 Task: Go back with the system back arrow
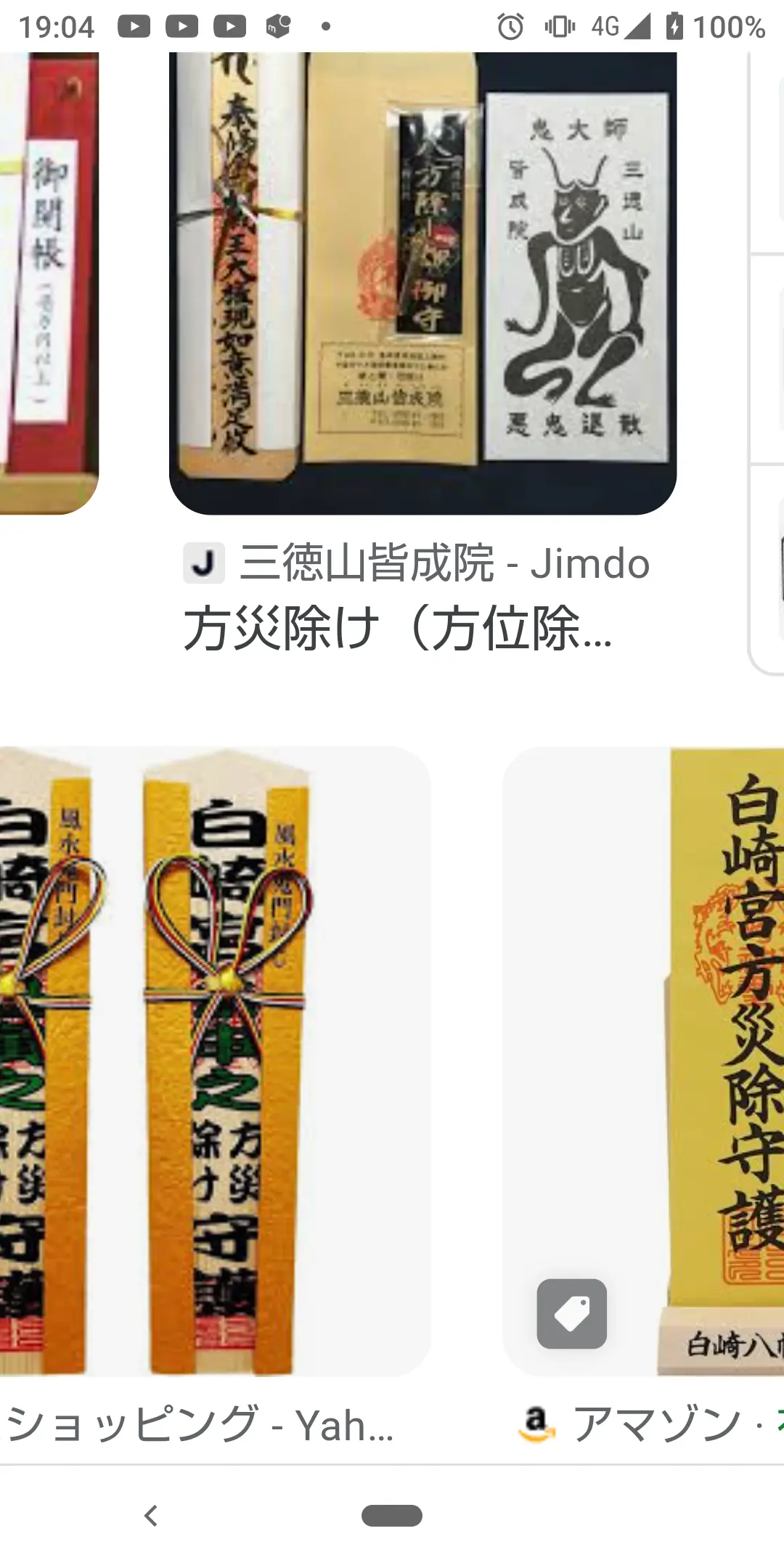[x=151, y=1516]
